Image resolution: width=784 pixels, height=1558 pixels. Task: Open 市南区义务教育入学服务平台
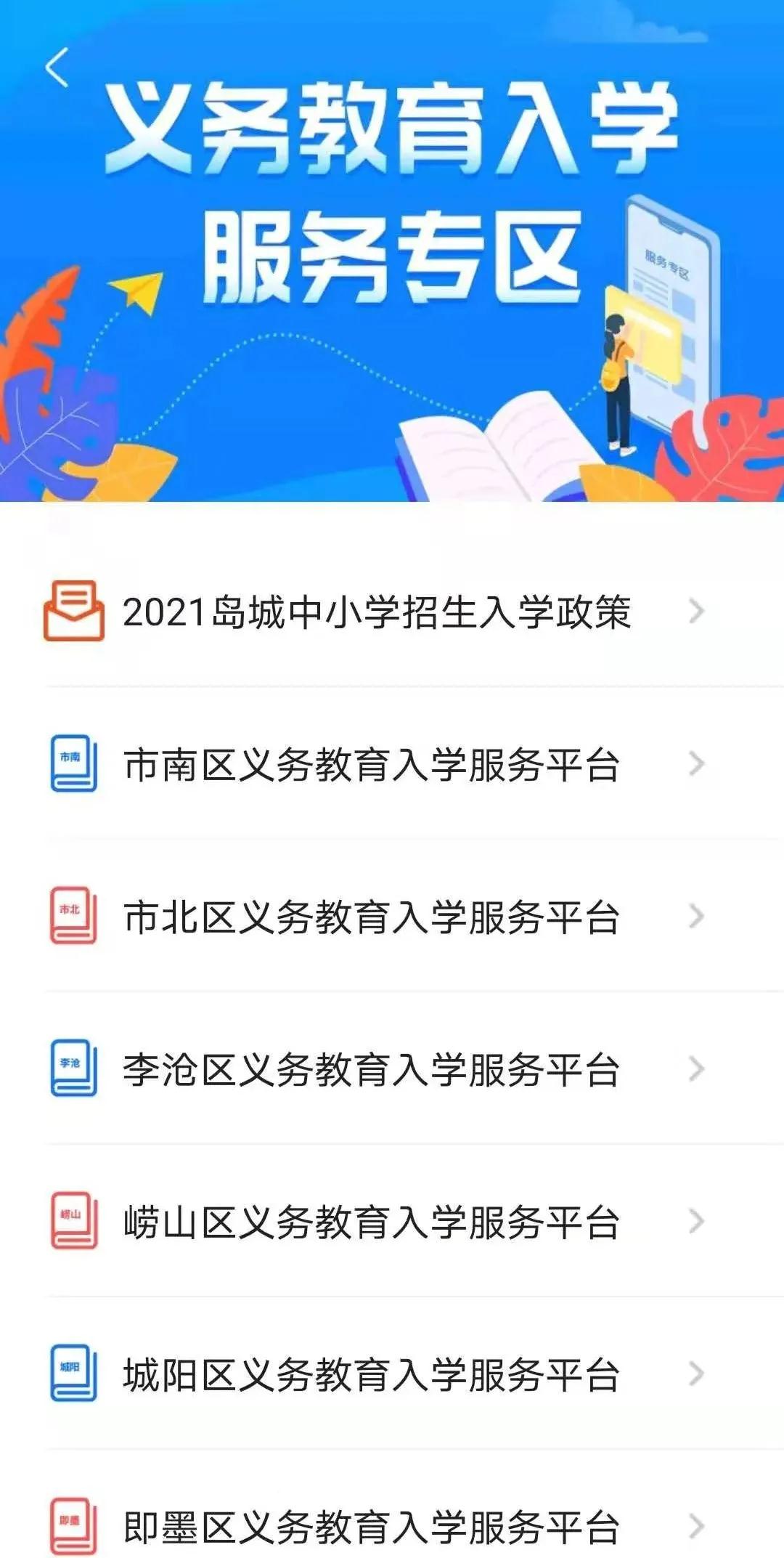[x=370, y=763]
